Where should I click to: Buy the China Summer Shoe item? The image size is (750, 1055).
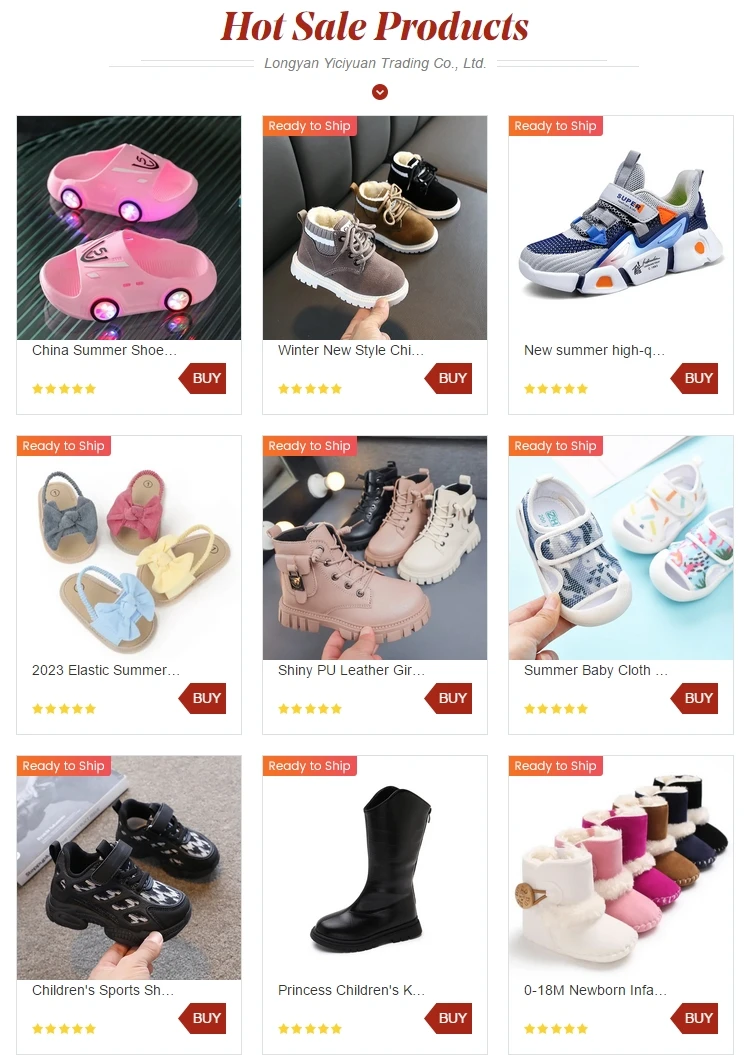[x=202, y=378]
